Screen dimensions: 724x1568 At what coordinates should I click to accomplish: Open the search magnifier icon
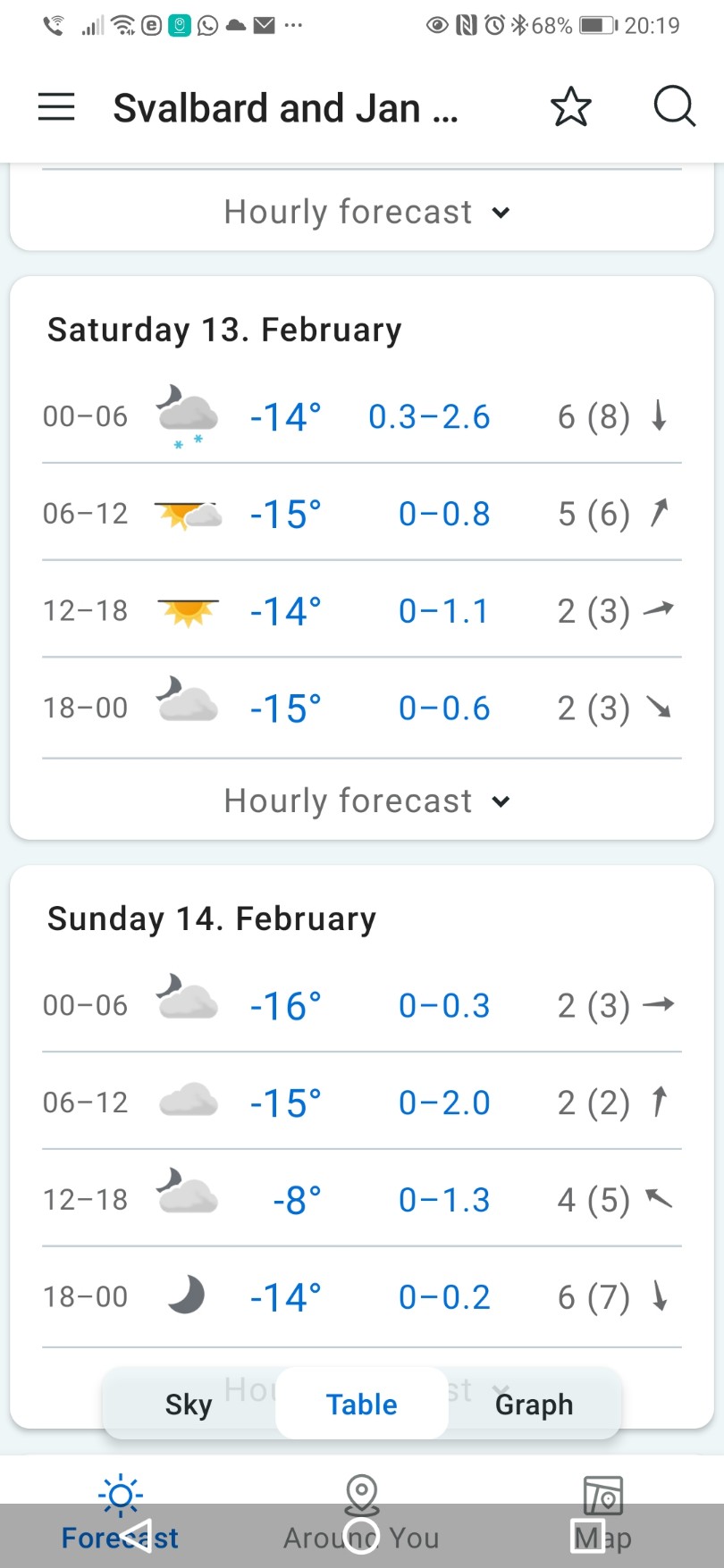pos(675,107)
